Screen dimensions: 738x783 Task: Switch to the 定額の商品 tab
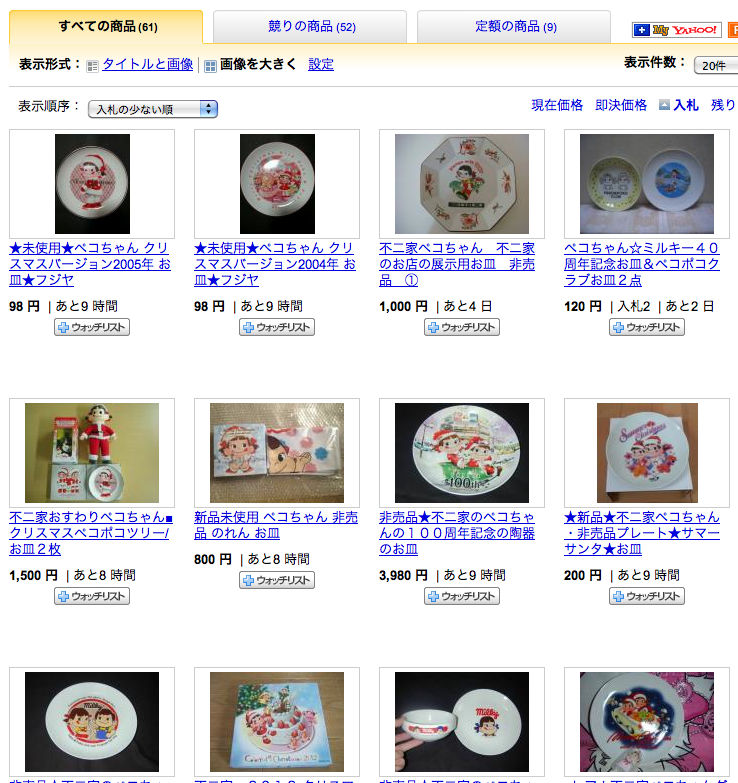point(515,27)
